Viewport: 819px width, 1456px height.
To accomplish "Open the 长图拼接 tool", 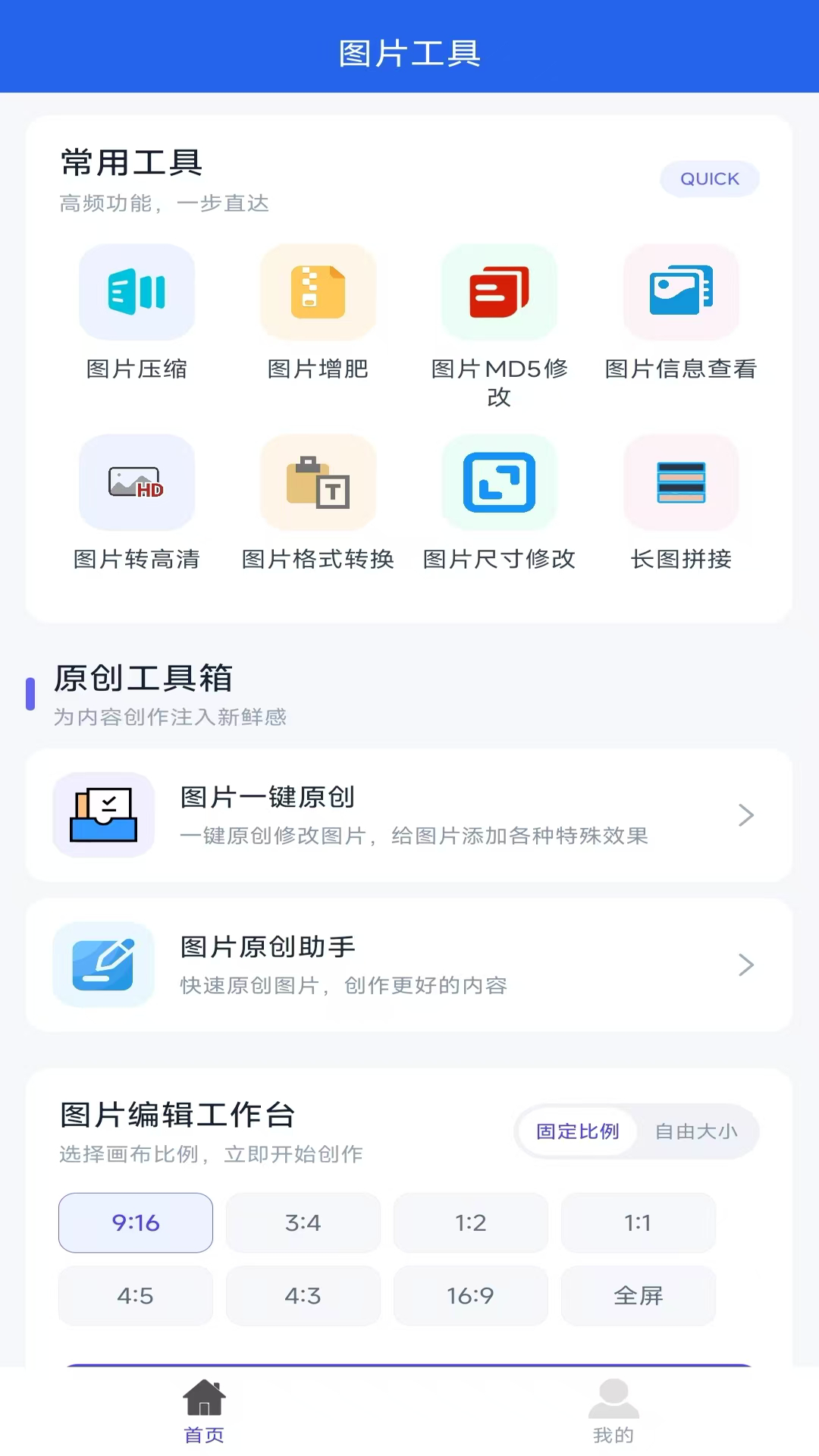I will (681, 504).
